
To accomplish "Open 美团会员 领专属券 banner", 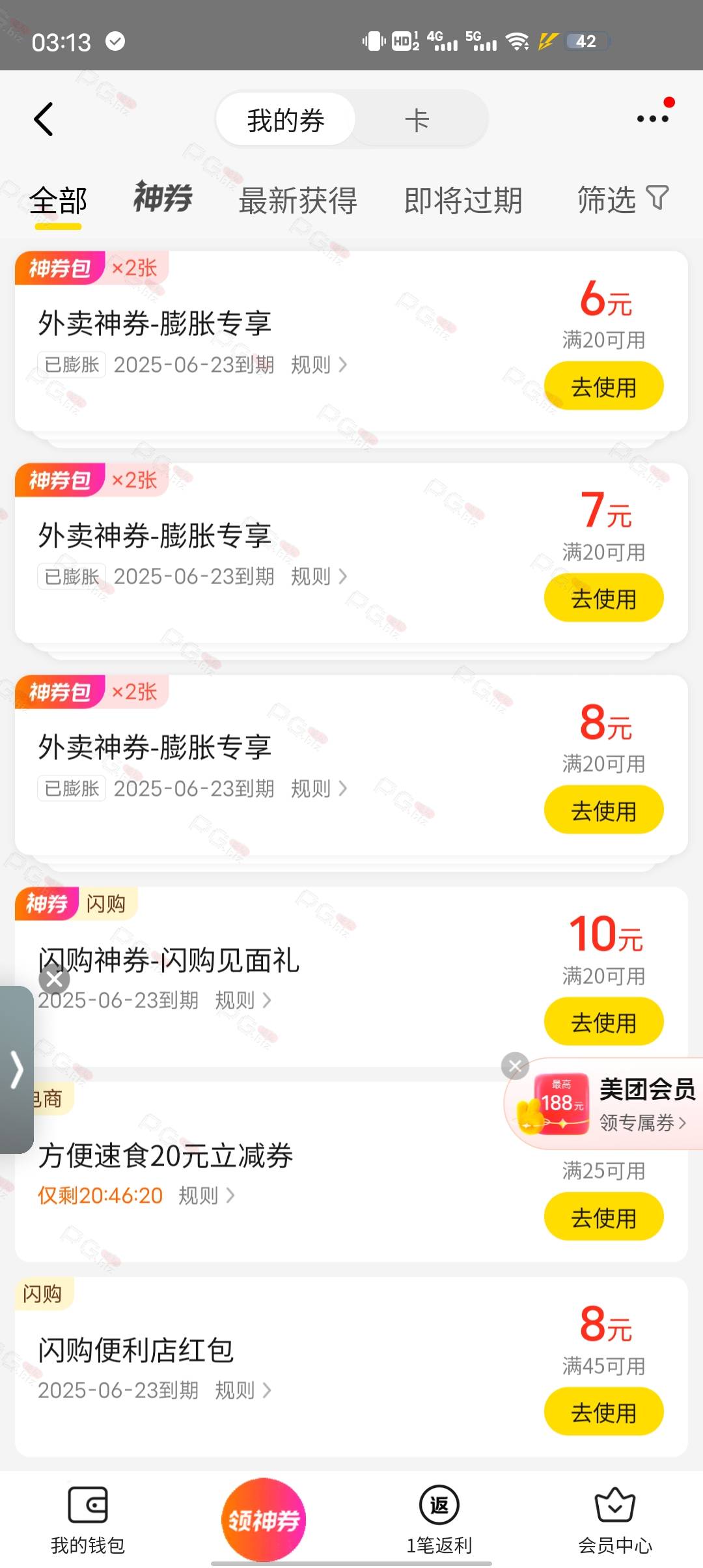I will pos(609,1104).
